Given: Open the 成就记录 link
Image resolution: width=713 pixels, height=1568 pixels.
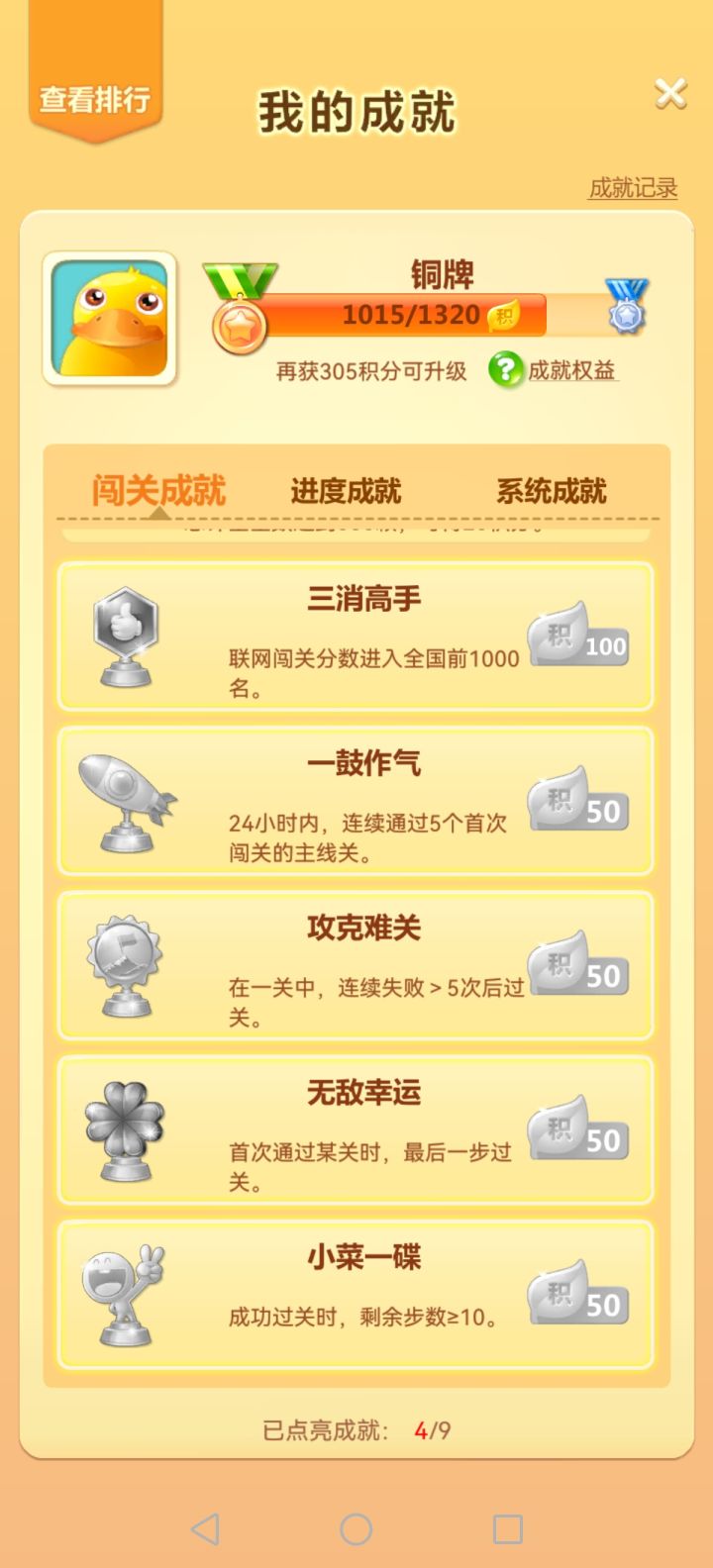Looking at the screenshot, I should 634,189.
